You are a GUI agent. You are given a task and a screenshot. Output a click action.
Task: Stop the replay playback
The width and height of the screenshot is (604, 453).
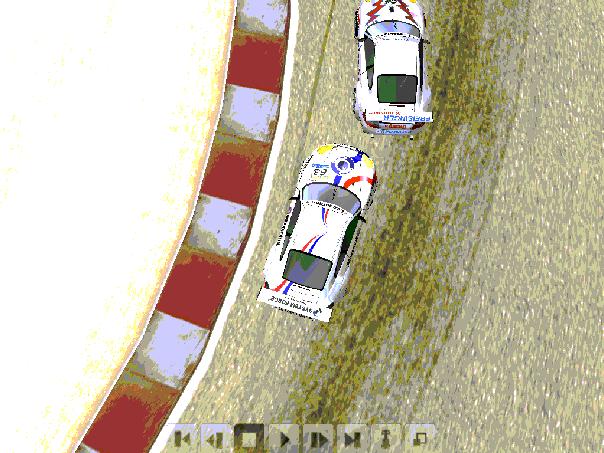[250, 437]
